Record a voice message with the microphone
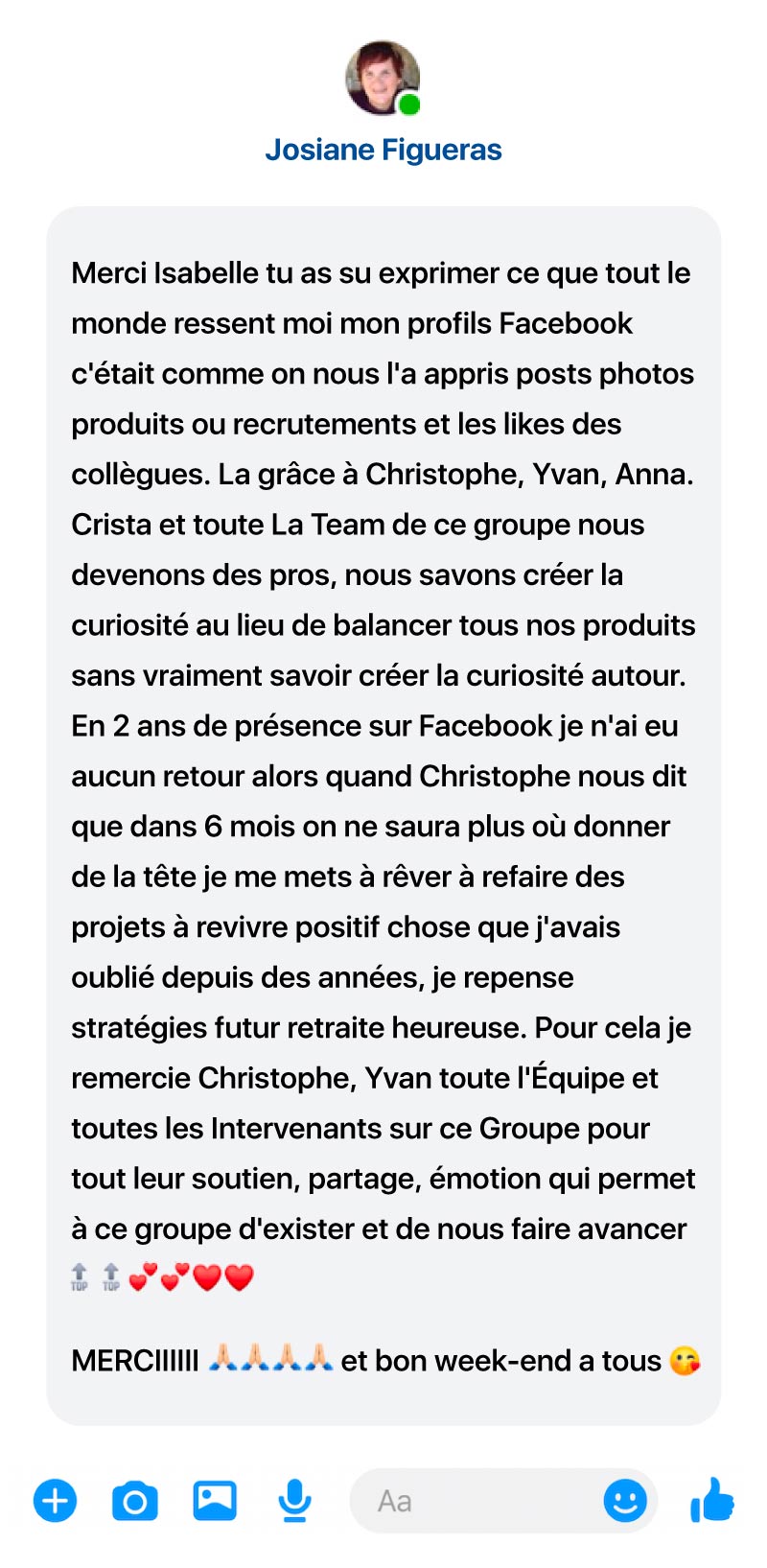Viewport: 767px width, 1568px height. click(294, 1501)
